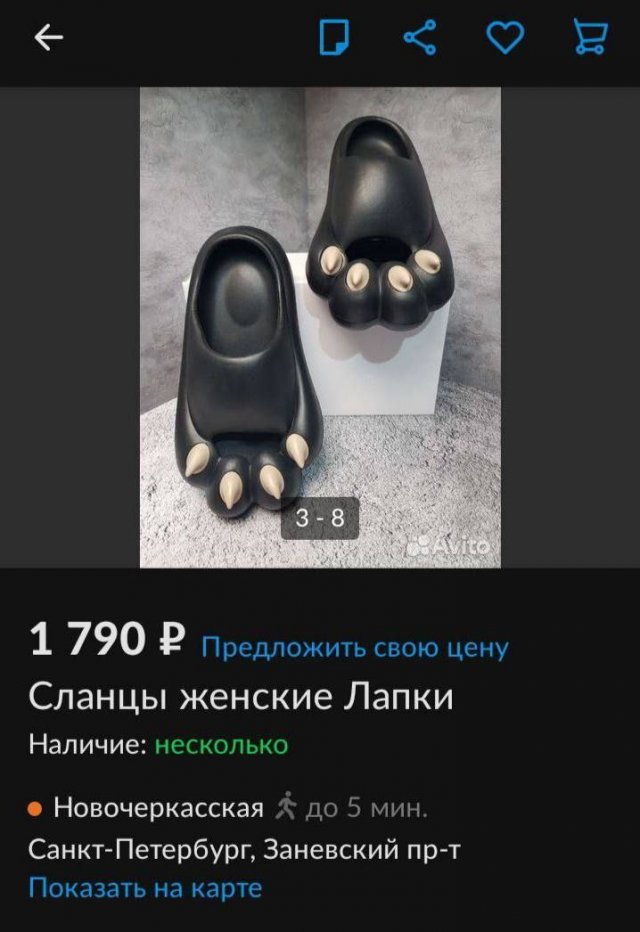640x932 pixels.
Task: Open the product photo full screen
Action: coord(320,328)
